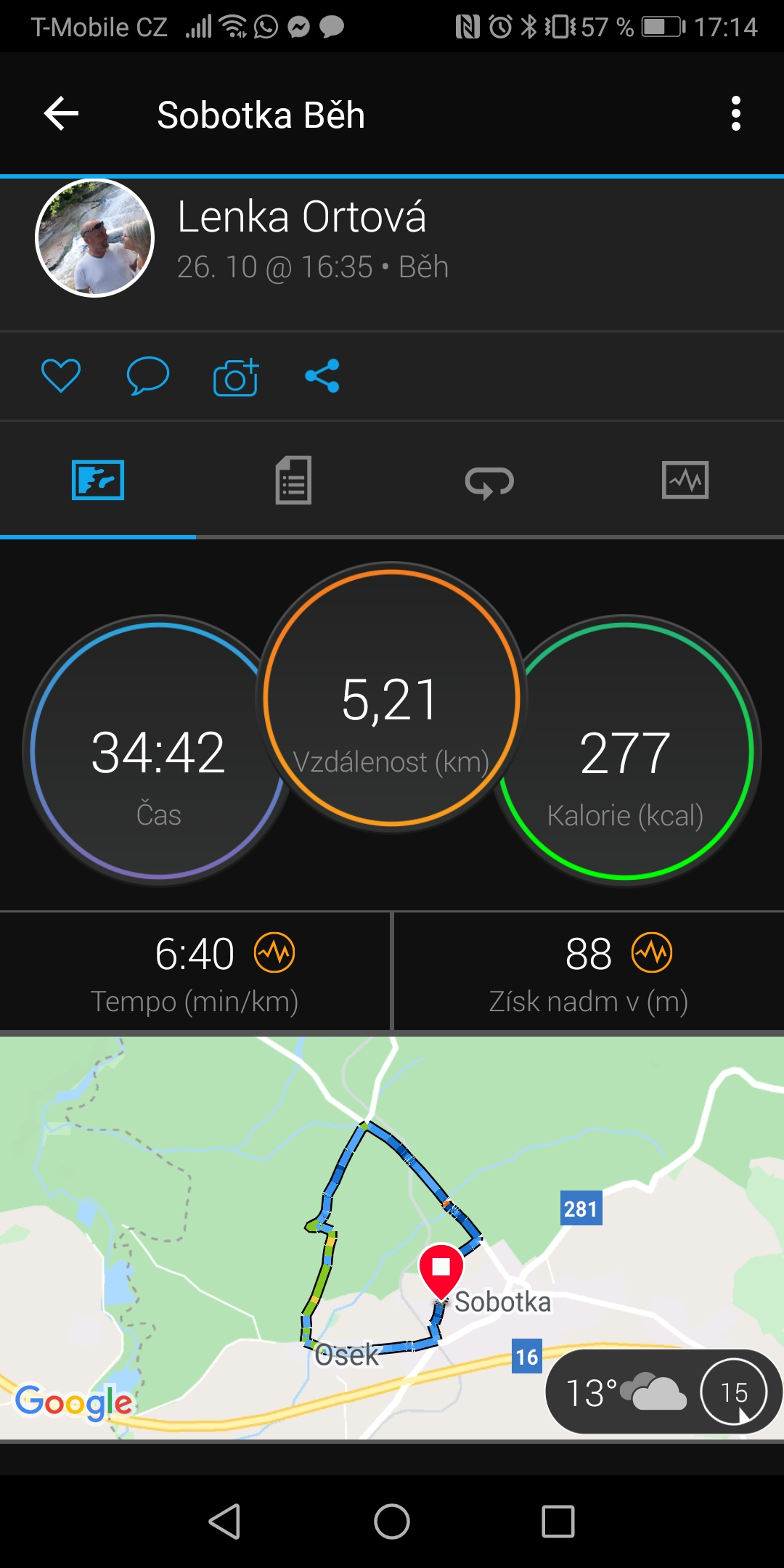The width and height of the screenshot is (784, 1568).
Task: Tap the system home button
Action: [x=392, y=1521]
